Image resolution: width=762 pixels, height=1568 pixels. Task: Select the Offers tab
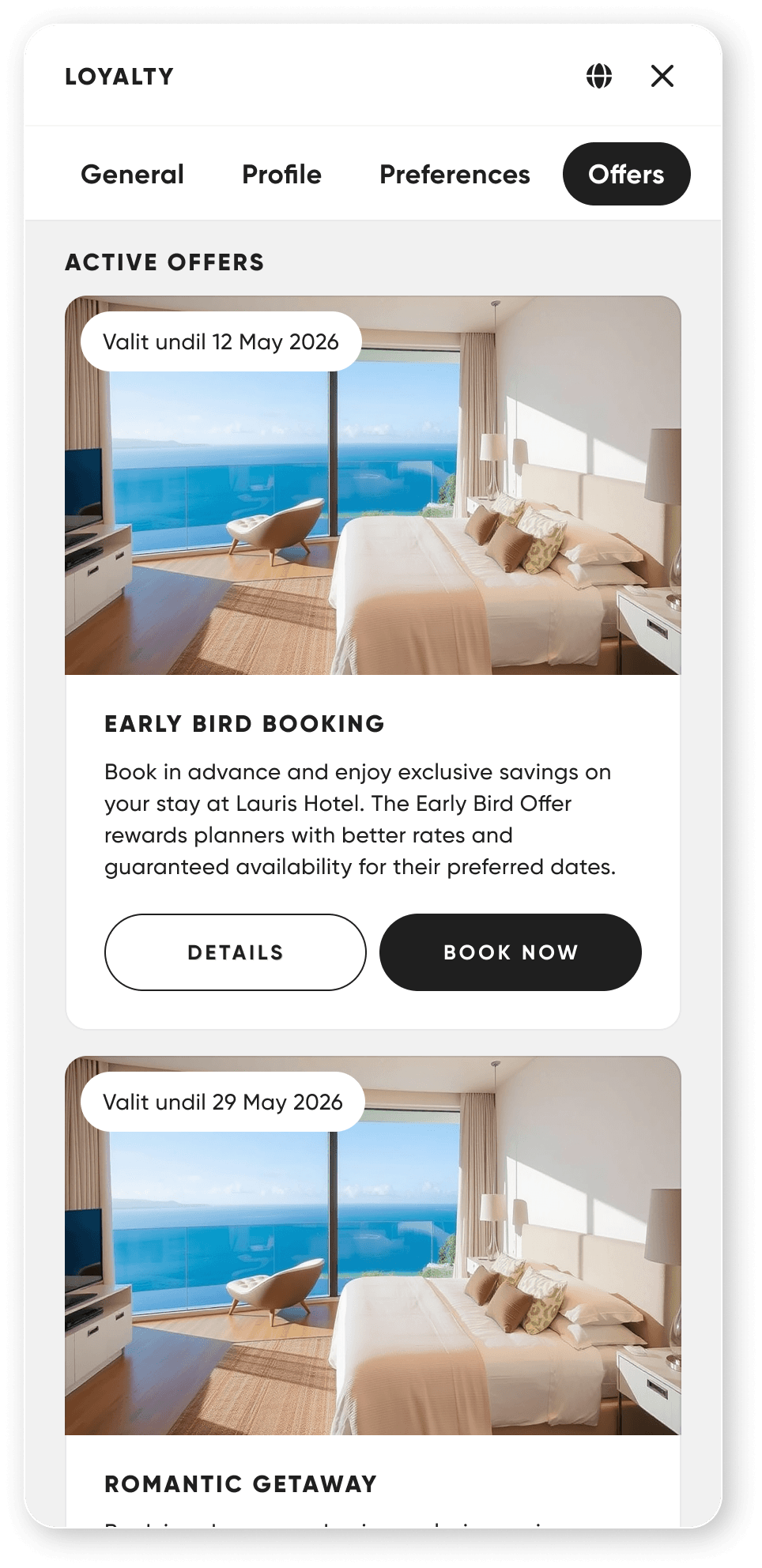(626, 174)
